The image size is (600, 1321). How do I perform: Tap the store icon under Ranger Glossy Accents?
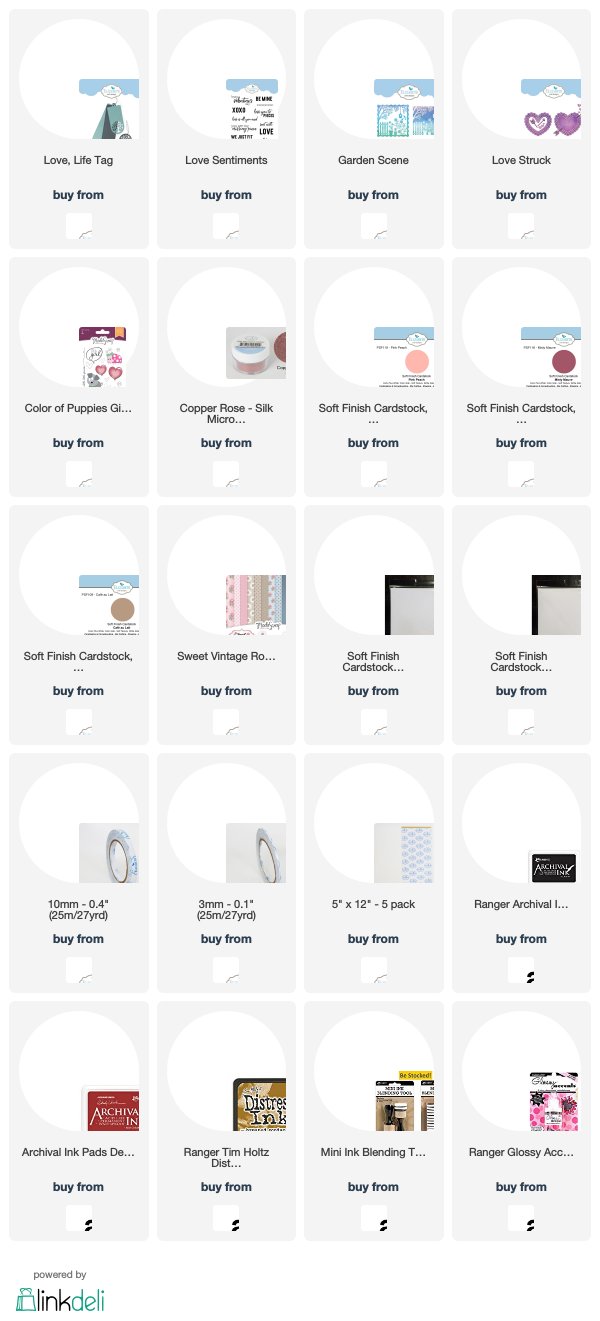521,1218
